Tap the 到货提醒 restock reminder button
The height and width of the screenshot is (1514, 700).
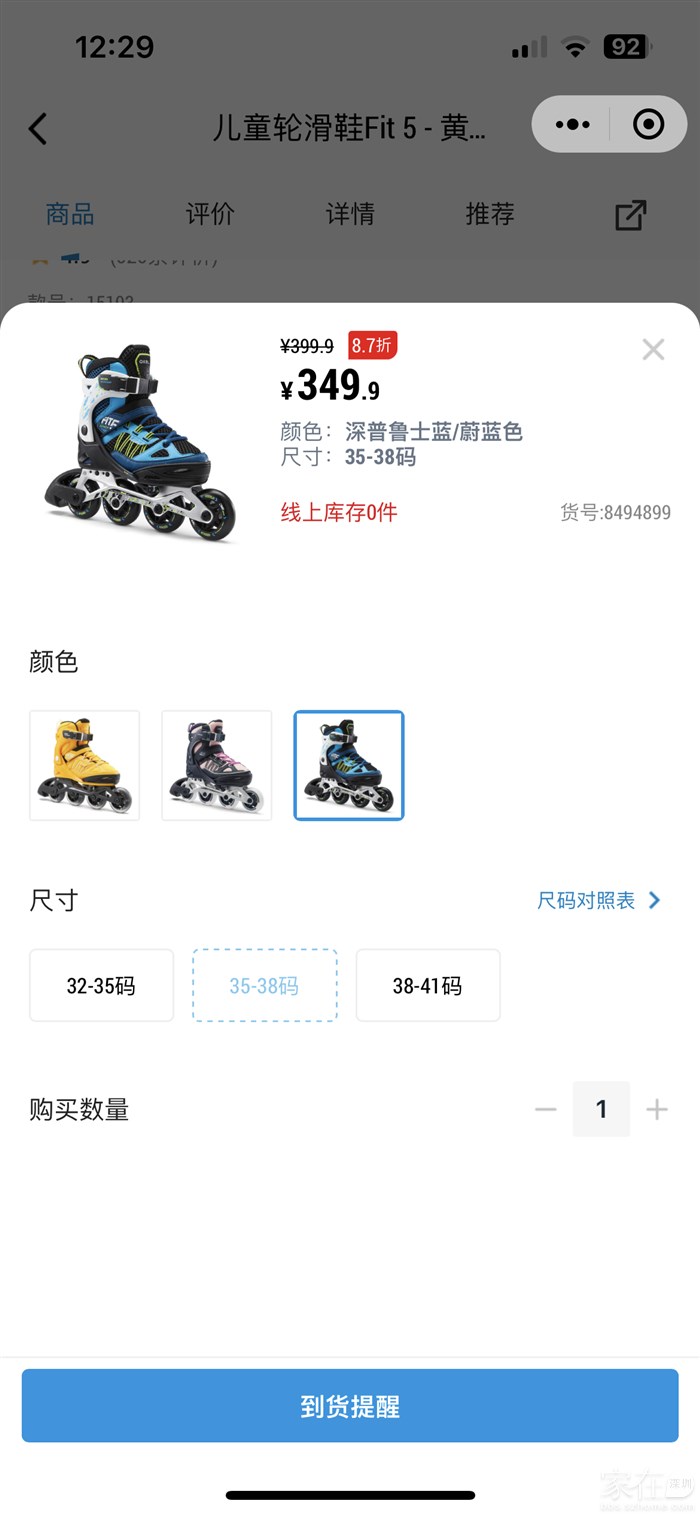[350, 1406]
